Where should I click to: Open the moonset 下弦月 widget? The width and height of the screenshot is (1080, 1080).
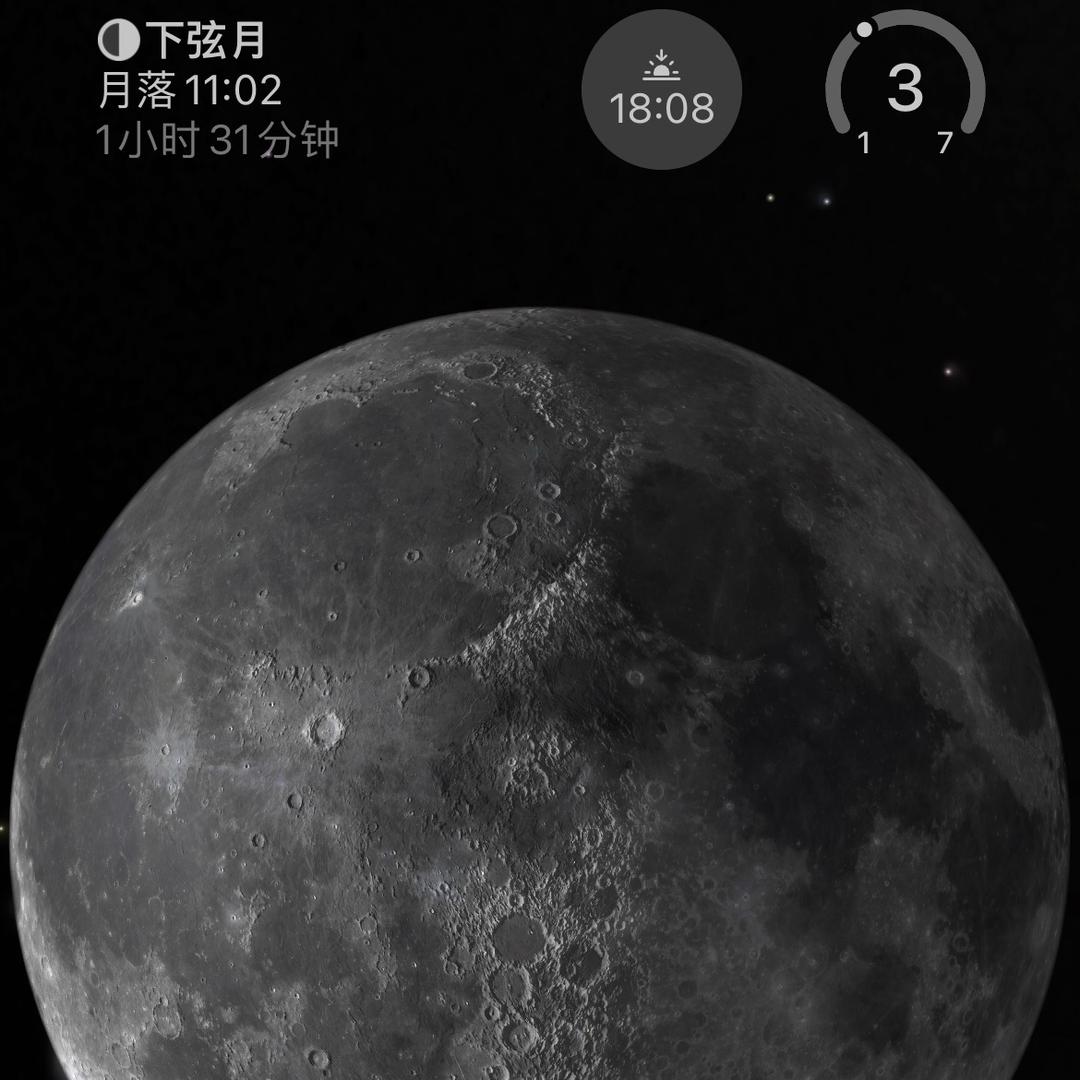pos(218,90)
